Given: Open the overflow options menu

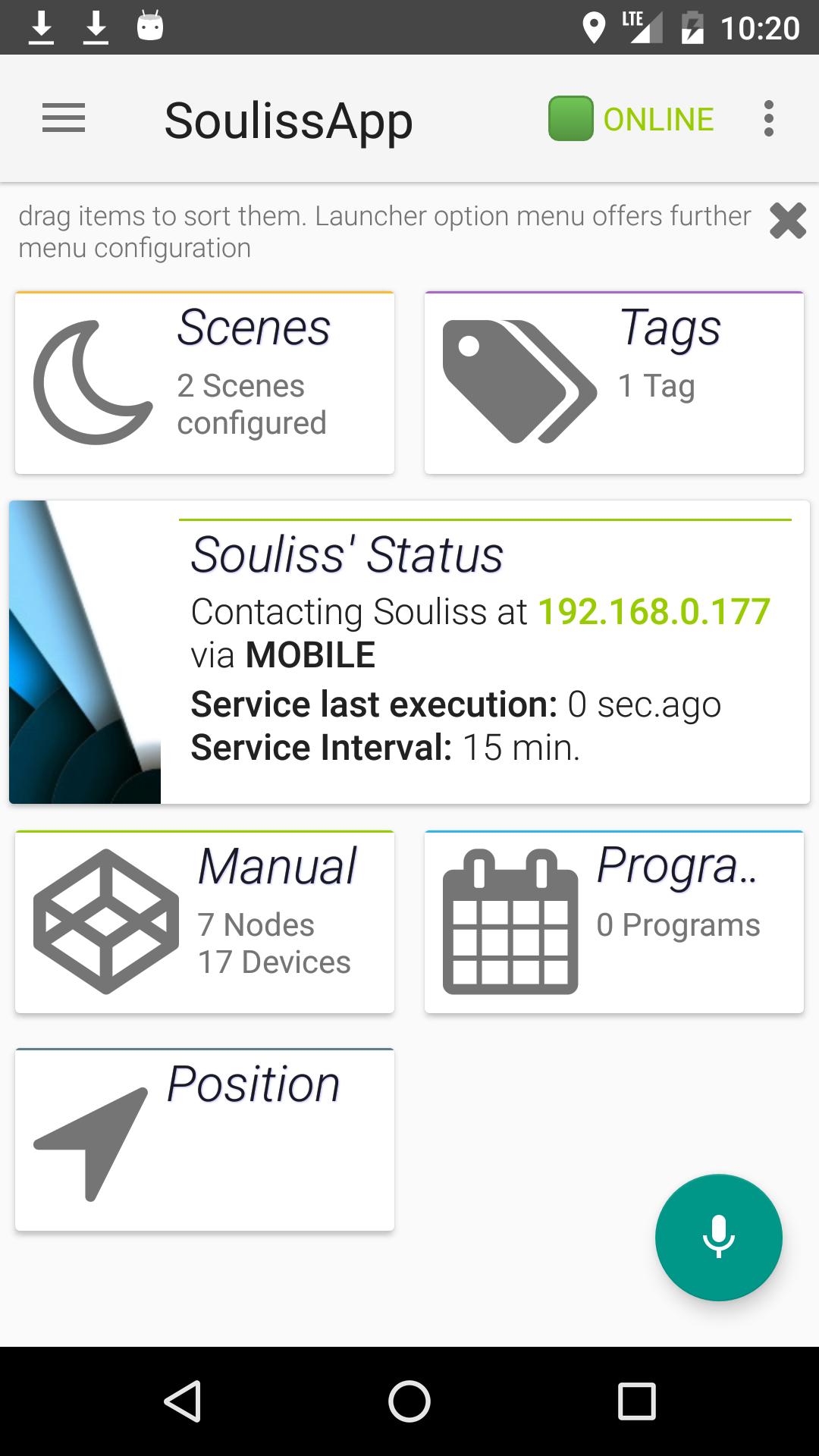Looking at the screenshot, I should (x=768, y=118).
